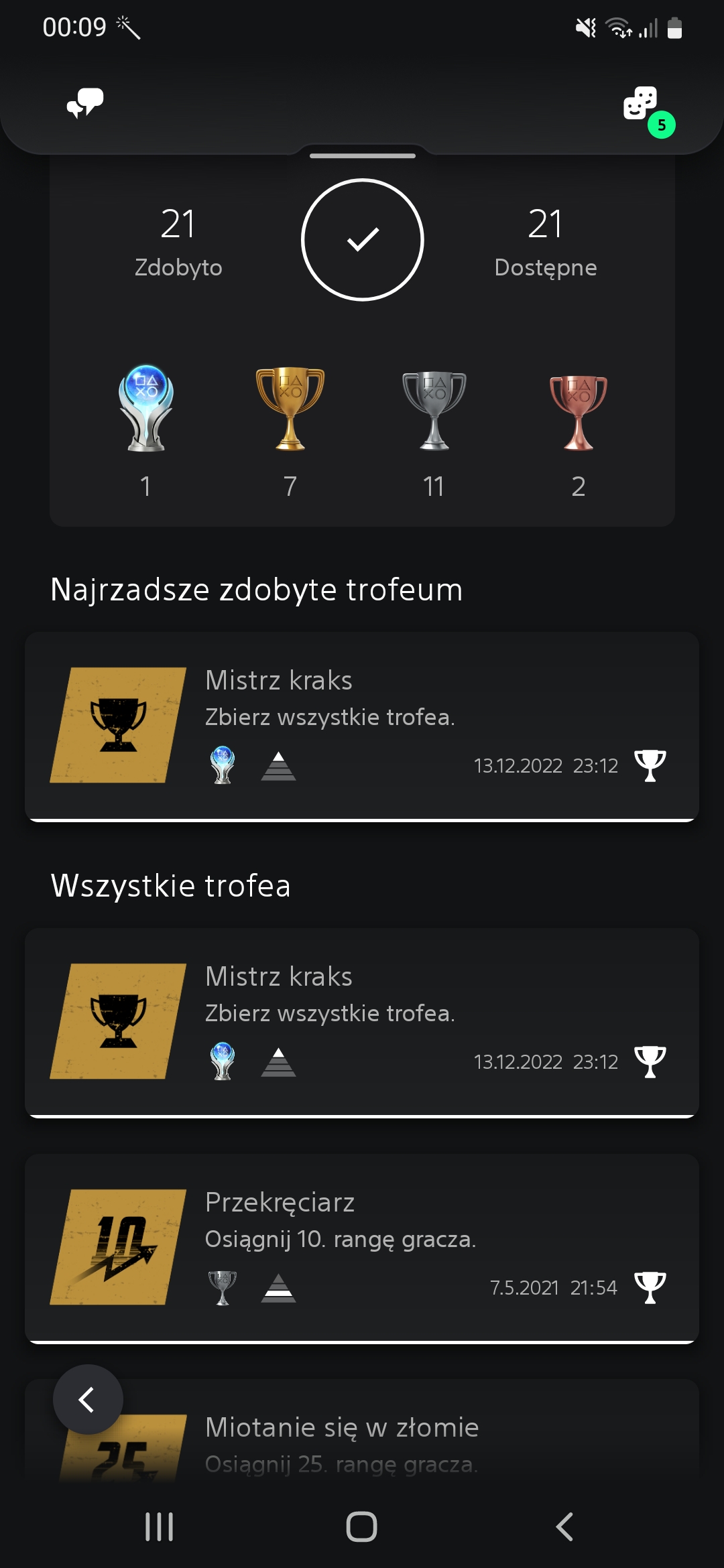Open the dice icon with badge 5
The image size is (724, 1568).
(x=642, y=104)
